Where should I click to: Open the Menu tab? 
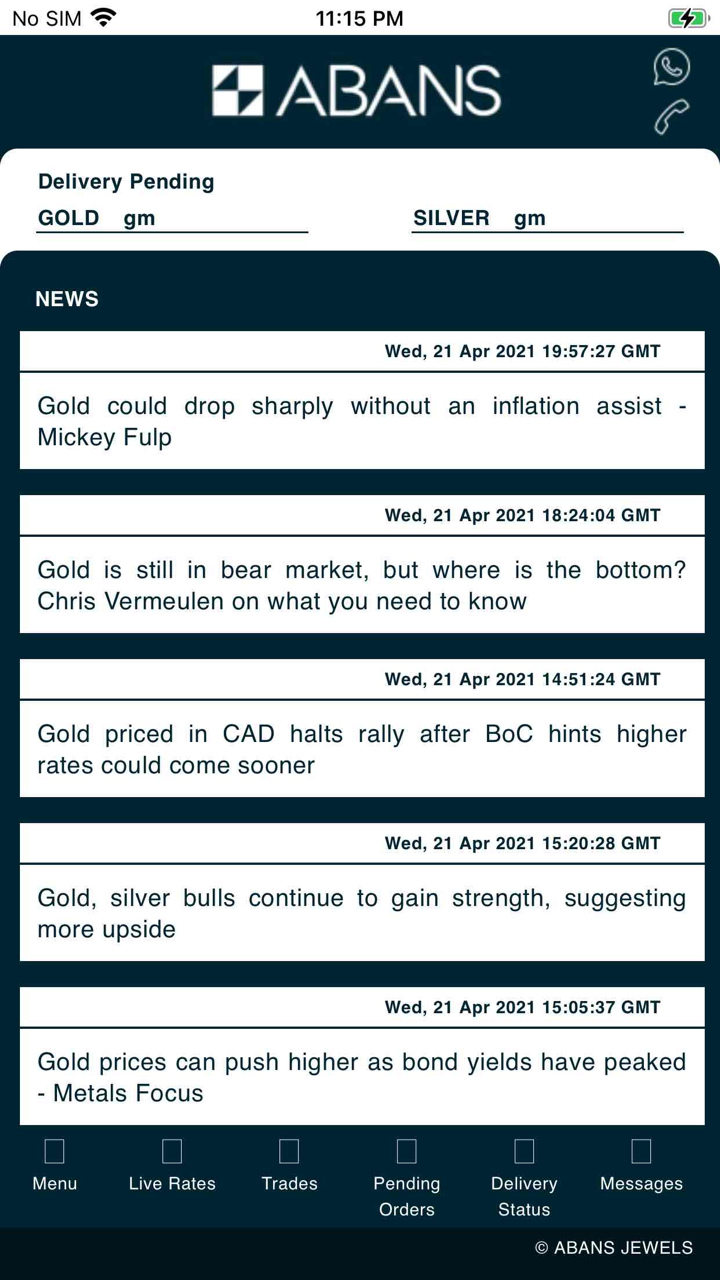55,1167
